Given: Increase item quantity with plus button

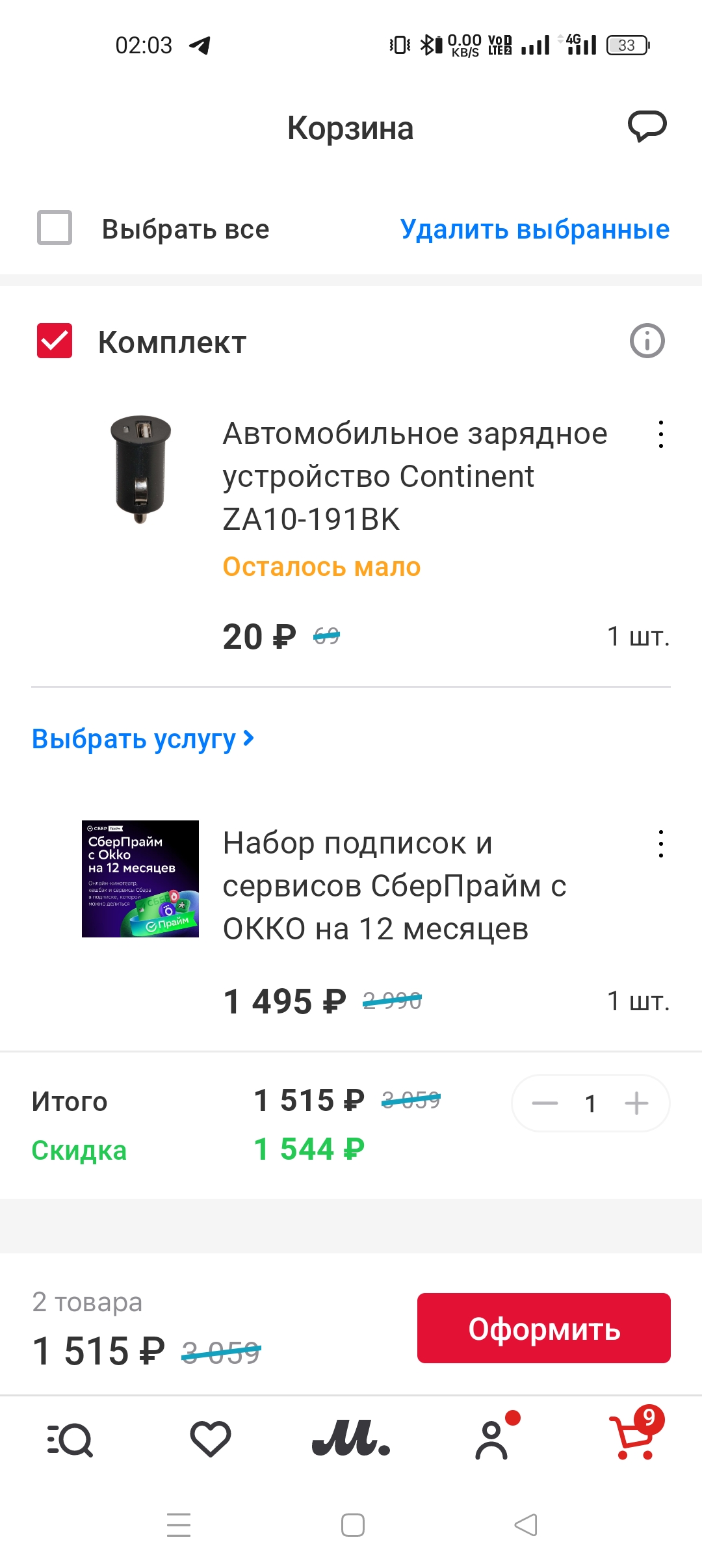Looking at the screenshot, I should (x=636, y=1103).
